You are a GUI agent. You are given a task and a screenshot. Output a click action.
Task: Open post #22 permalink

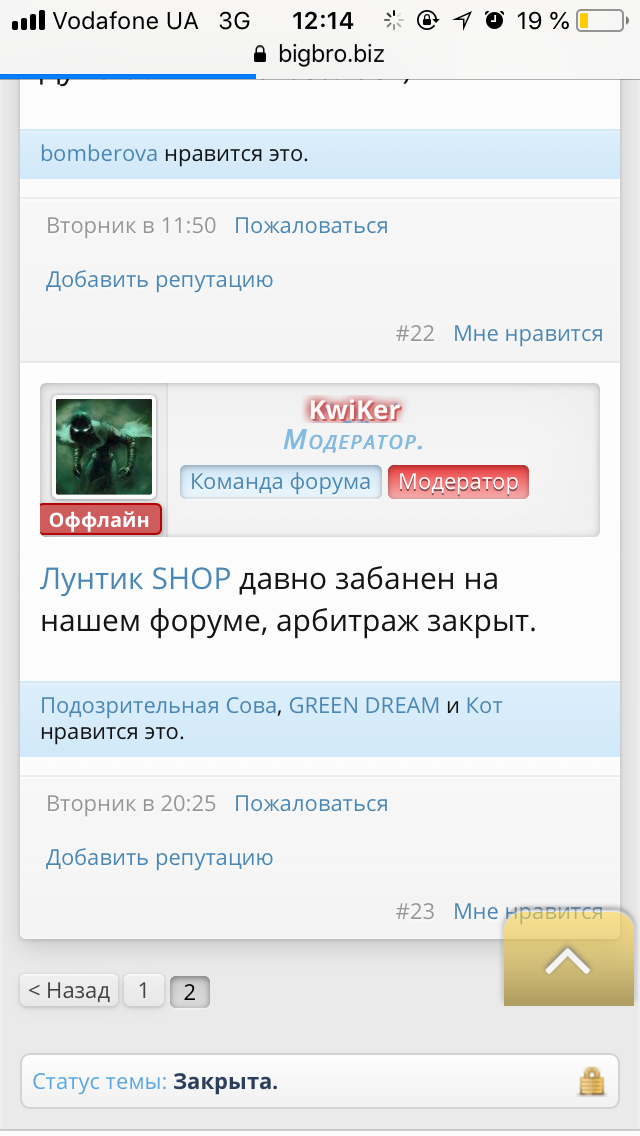[415, 334]
